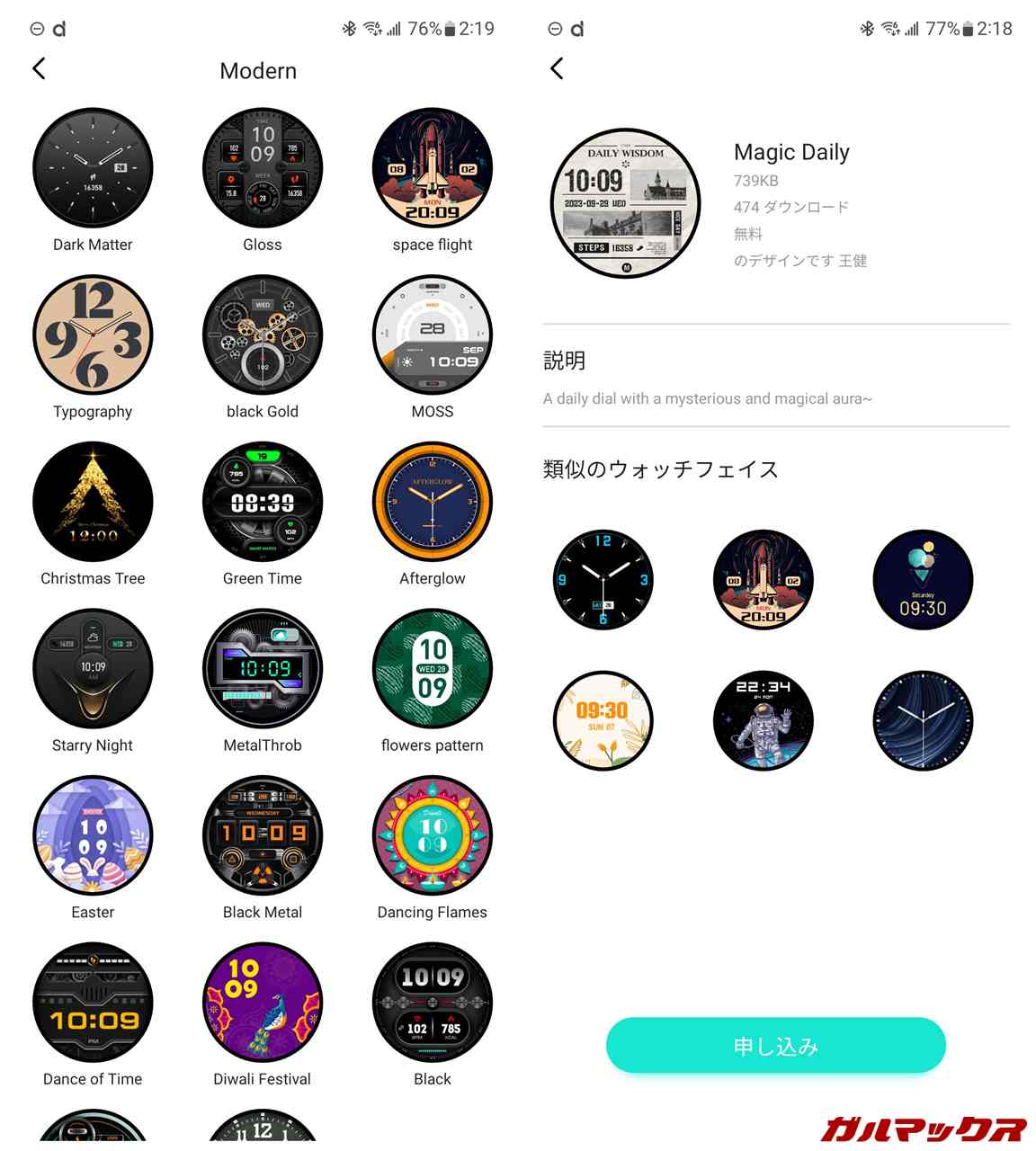Open the Typography watch face
This screenshot has height=1151, width=1036.
93,335
